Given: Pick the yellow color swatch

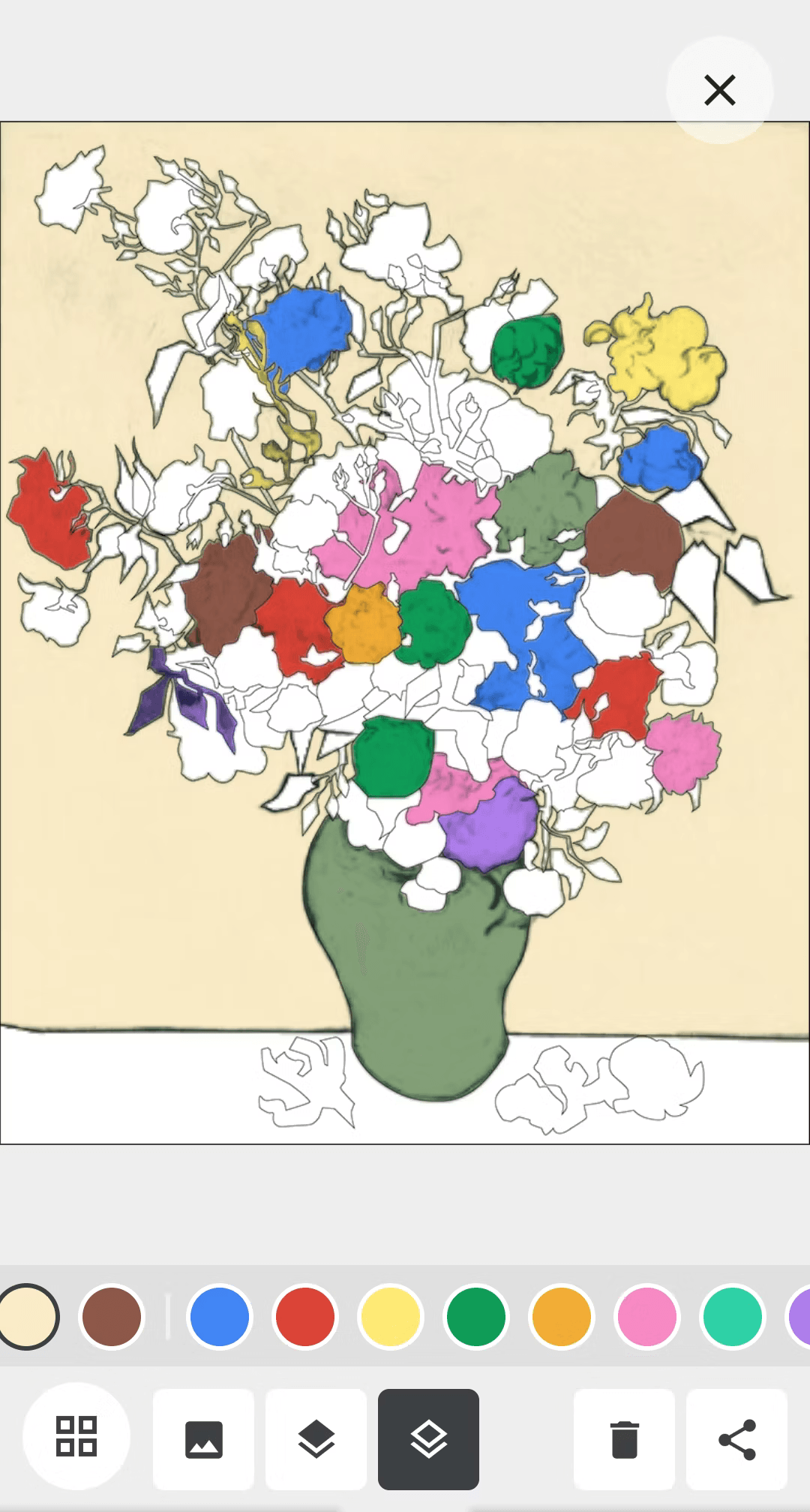Looking at the screenshot, I should click(x=391, y=1316).
